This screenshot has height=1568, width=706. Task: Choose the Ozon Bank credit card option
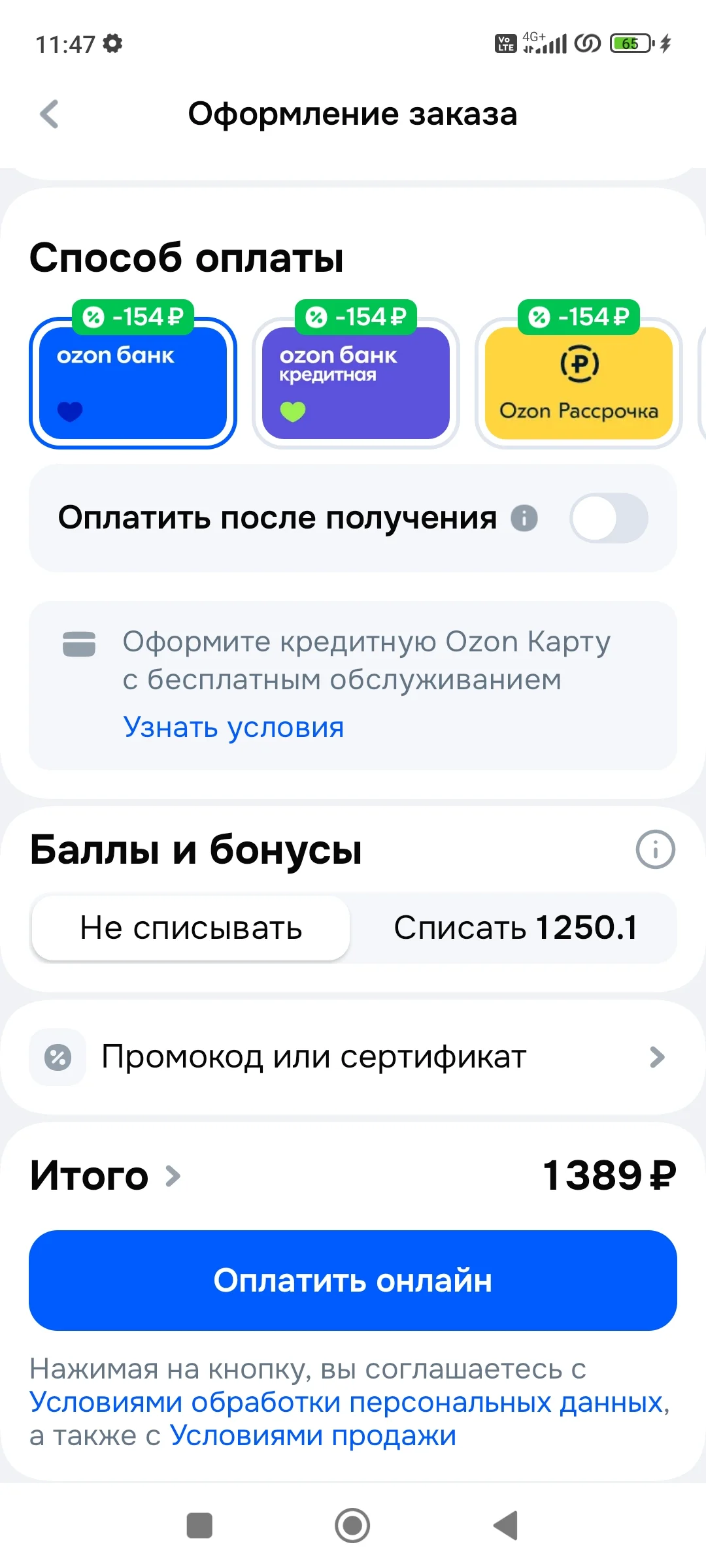pos(356,383)
